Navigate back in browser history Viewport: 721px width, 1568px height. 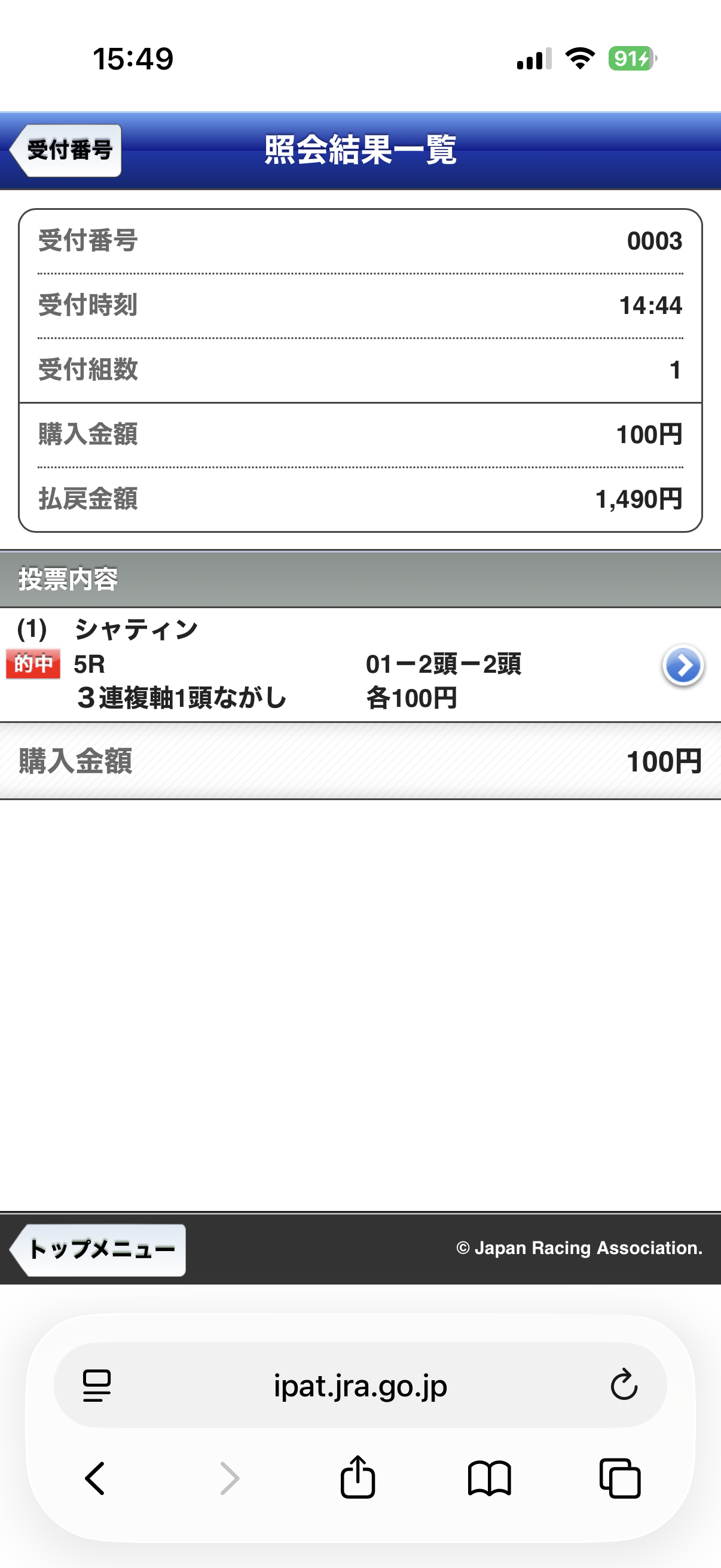pyautogui.click(x=95, y=1478)
